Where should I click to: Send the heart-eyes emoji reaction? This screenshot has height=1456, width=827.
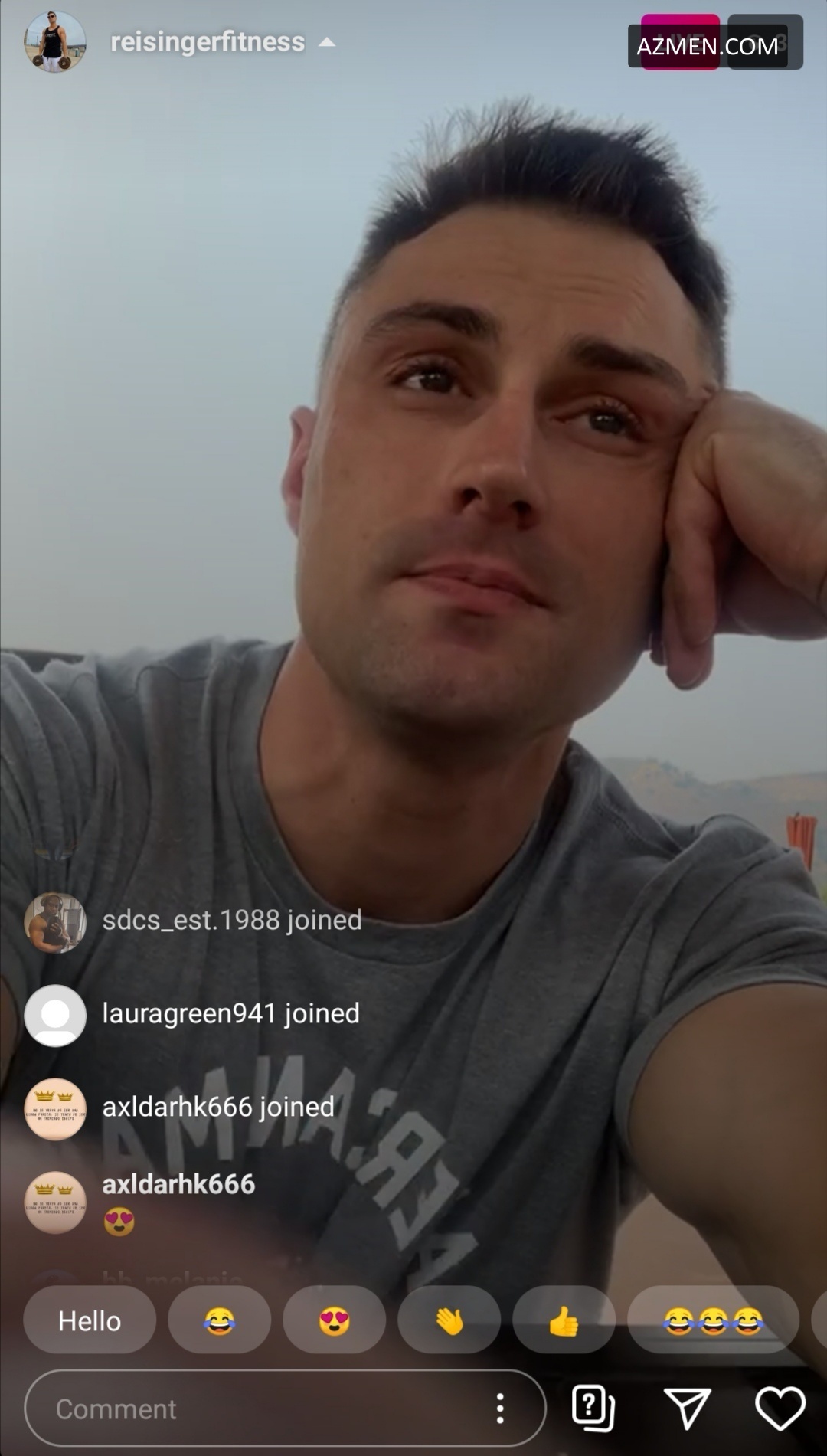(335, 1320)
